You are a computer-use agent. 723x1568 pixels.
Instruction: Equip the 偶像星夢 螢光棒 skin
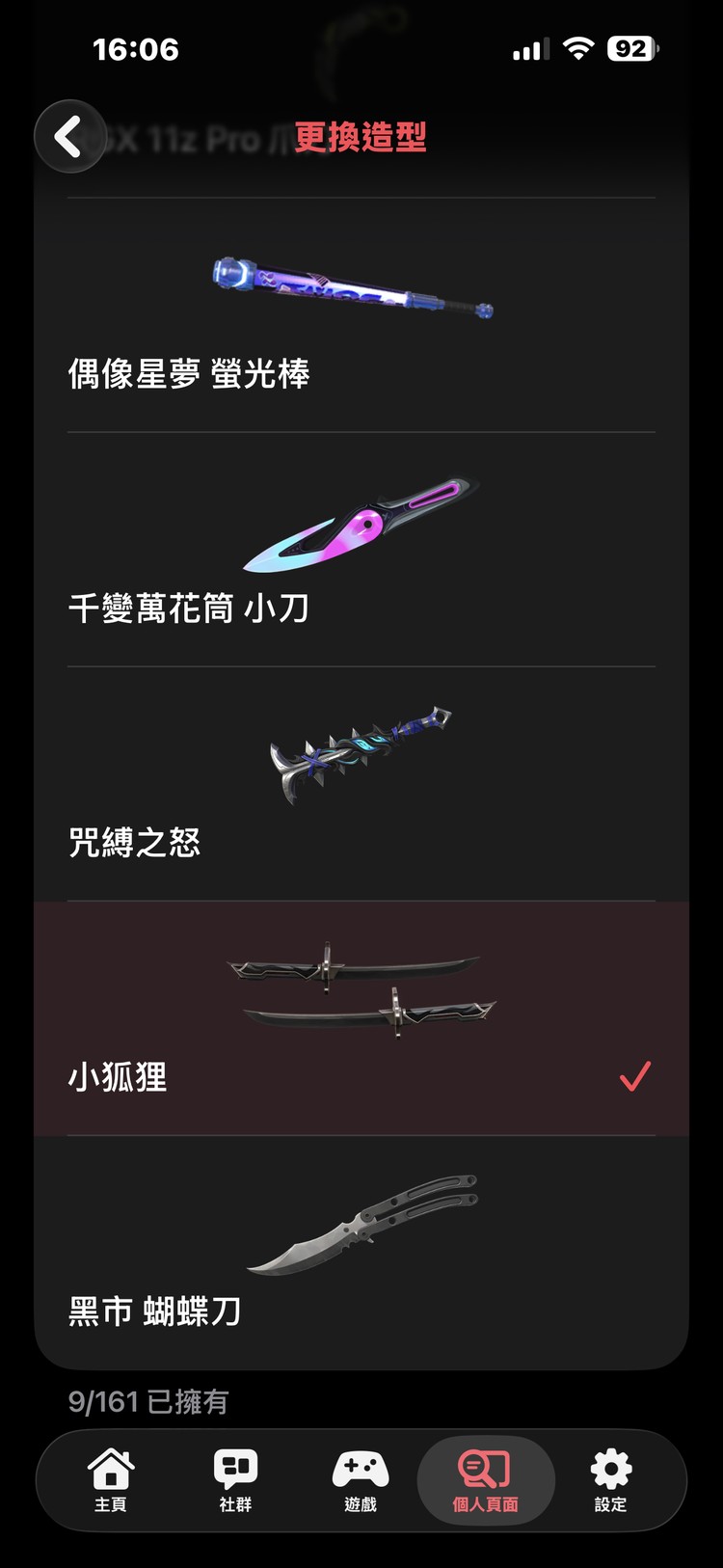361,318
